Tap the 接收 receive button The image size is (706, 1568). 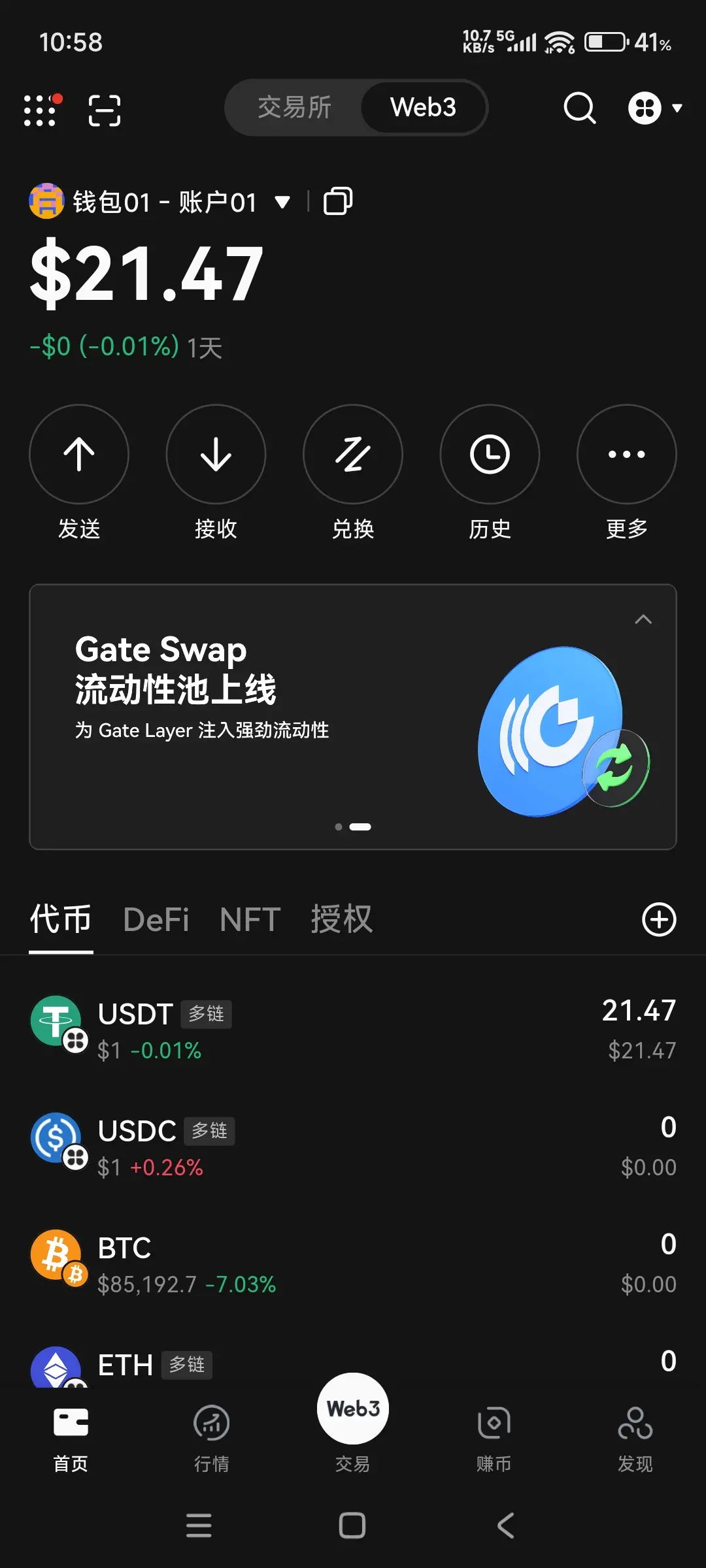[x=216, y=455]
